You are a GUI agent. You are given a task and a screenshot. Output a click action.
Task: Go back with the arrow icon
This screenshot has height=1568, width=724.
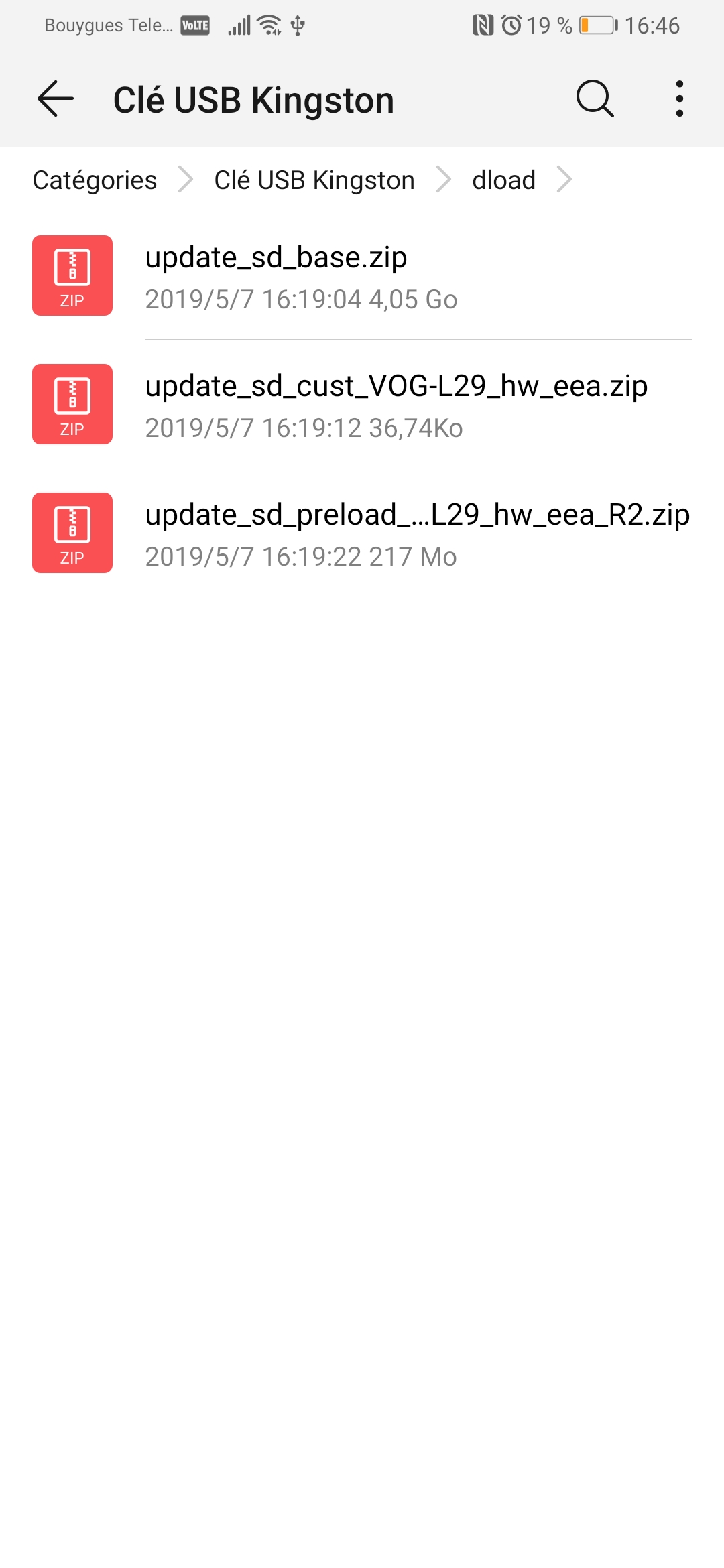[x=56, y=99]
